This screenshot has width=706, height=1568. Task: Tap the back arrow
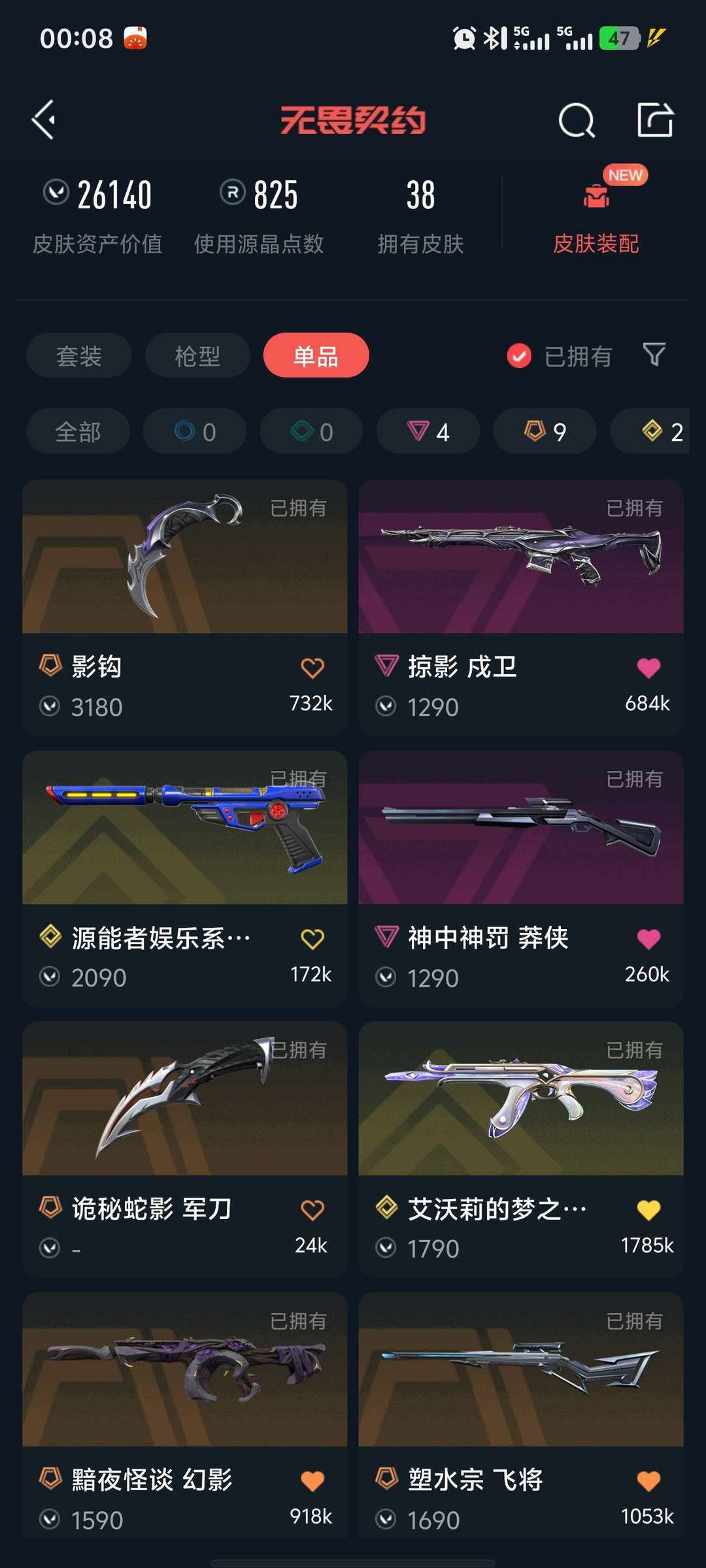[44, 121]
